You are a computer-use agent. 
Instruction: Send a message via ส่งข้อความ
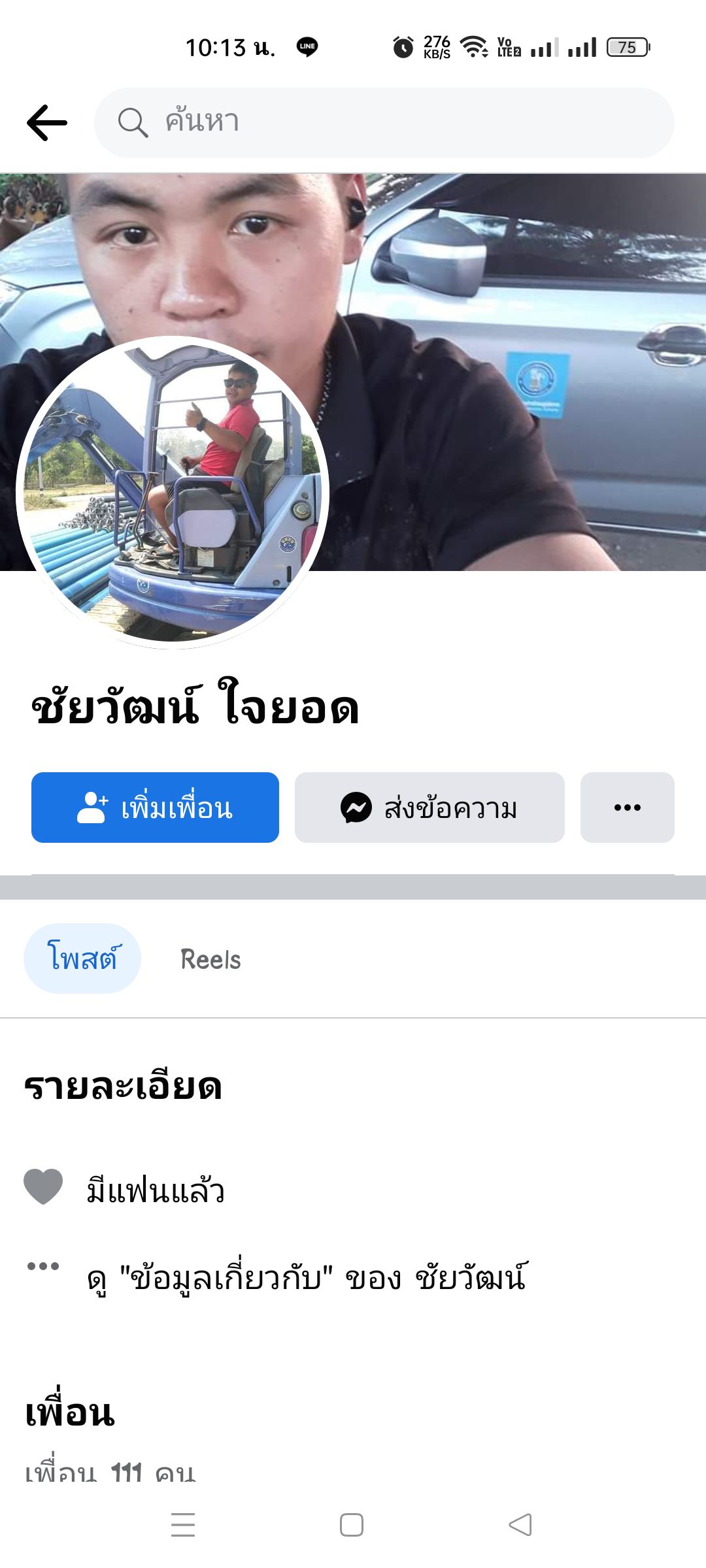point(429,808)
